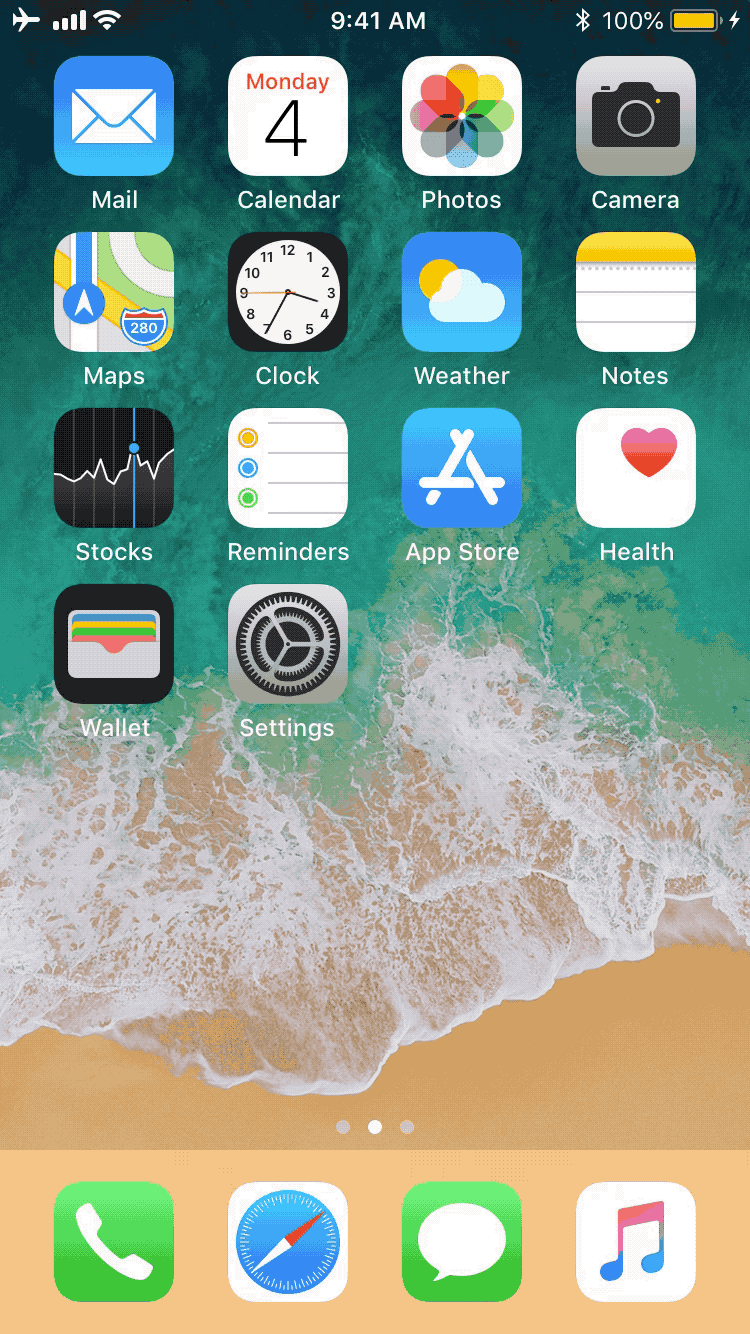This screenshot has width=750, height=1334.
Task: Launch the Camera app
Action: (x=636, y=116)
